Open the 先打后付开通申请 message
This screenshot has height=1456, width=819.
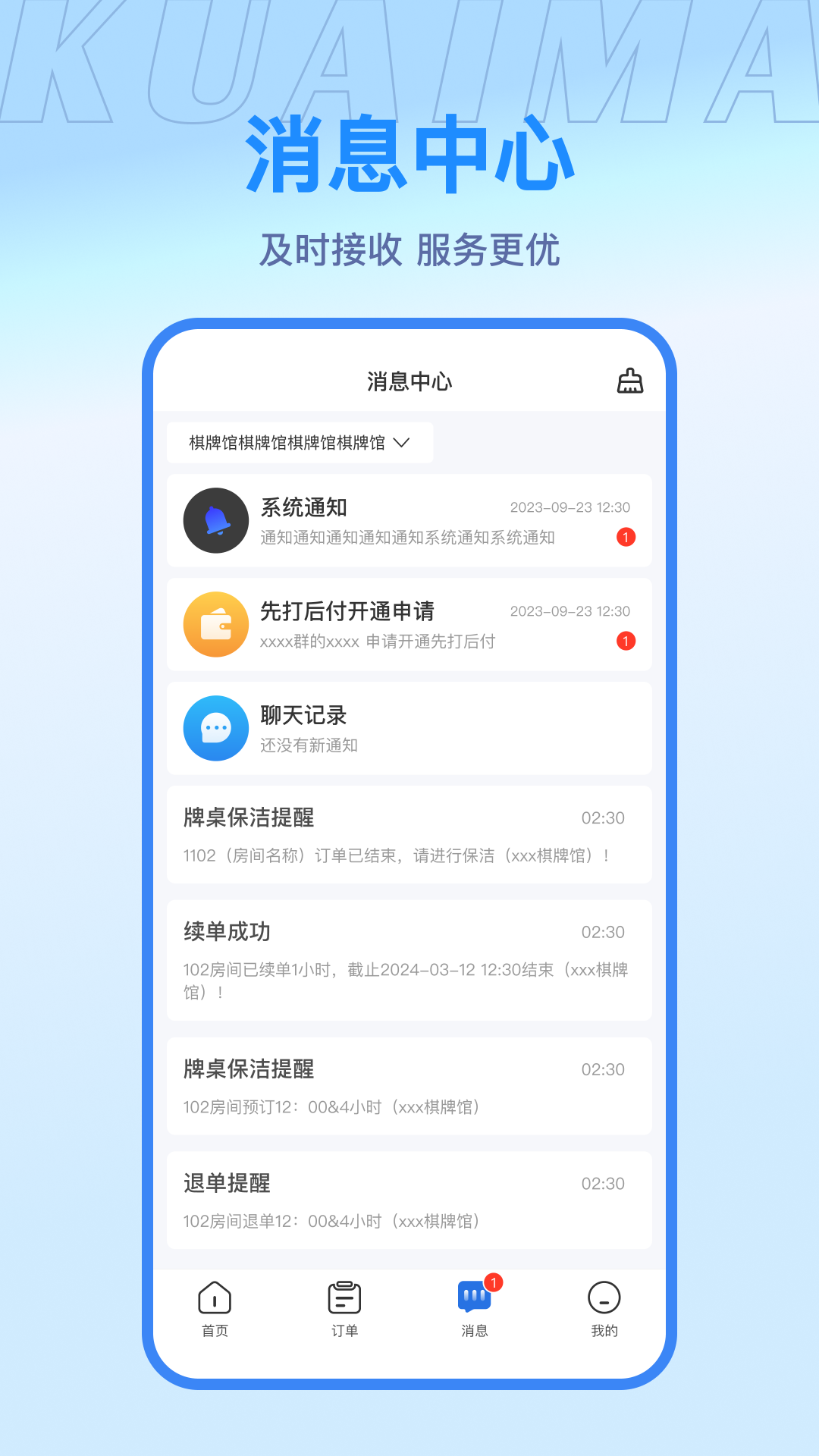(x=409, y=624)
